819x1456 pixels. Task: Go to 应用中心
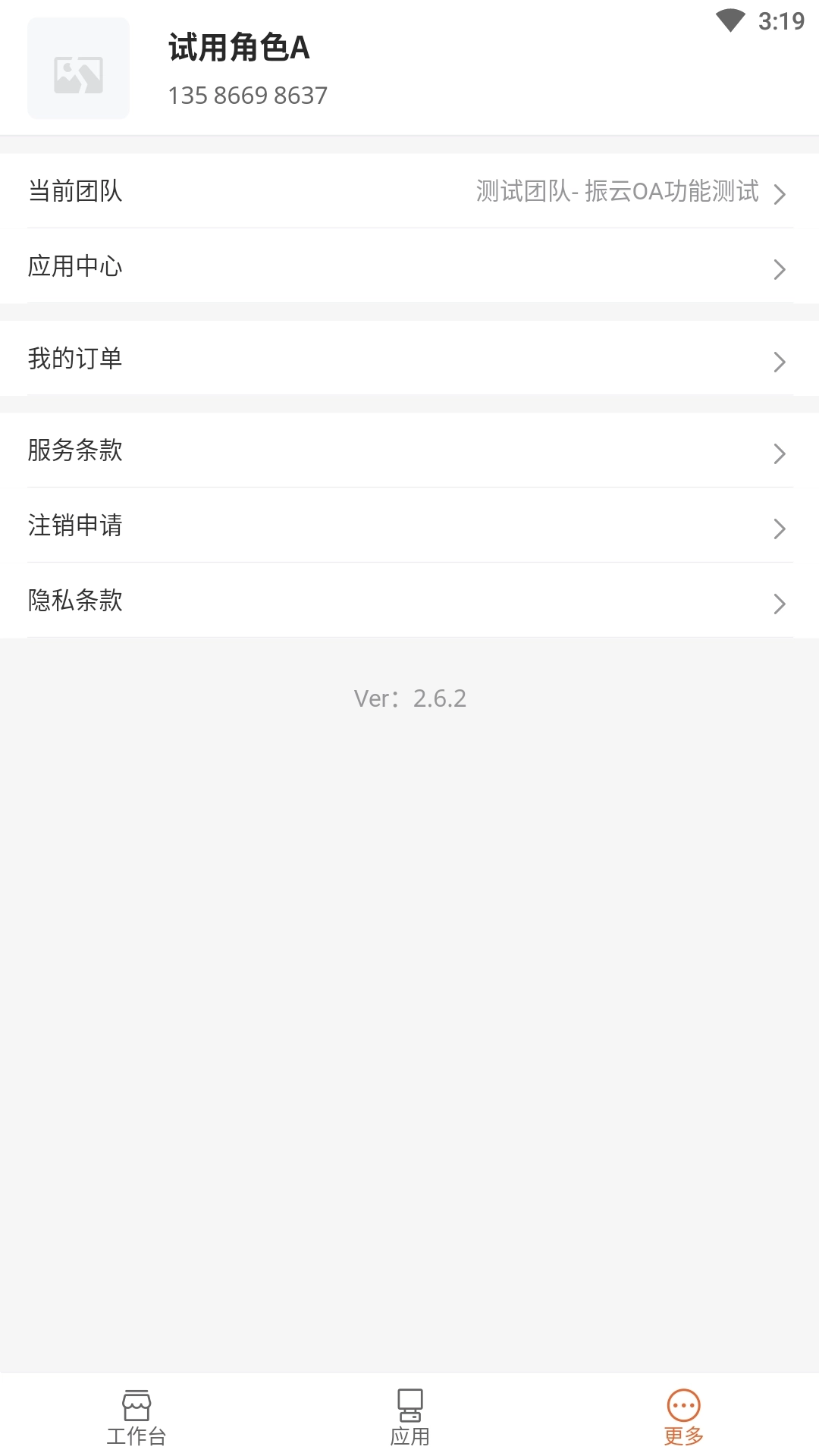pyautogui.click(x=409, y=266)
